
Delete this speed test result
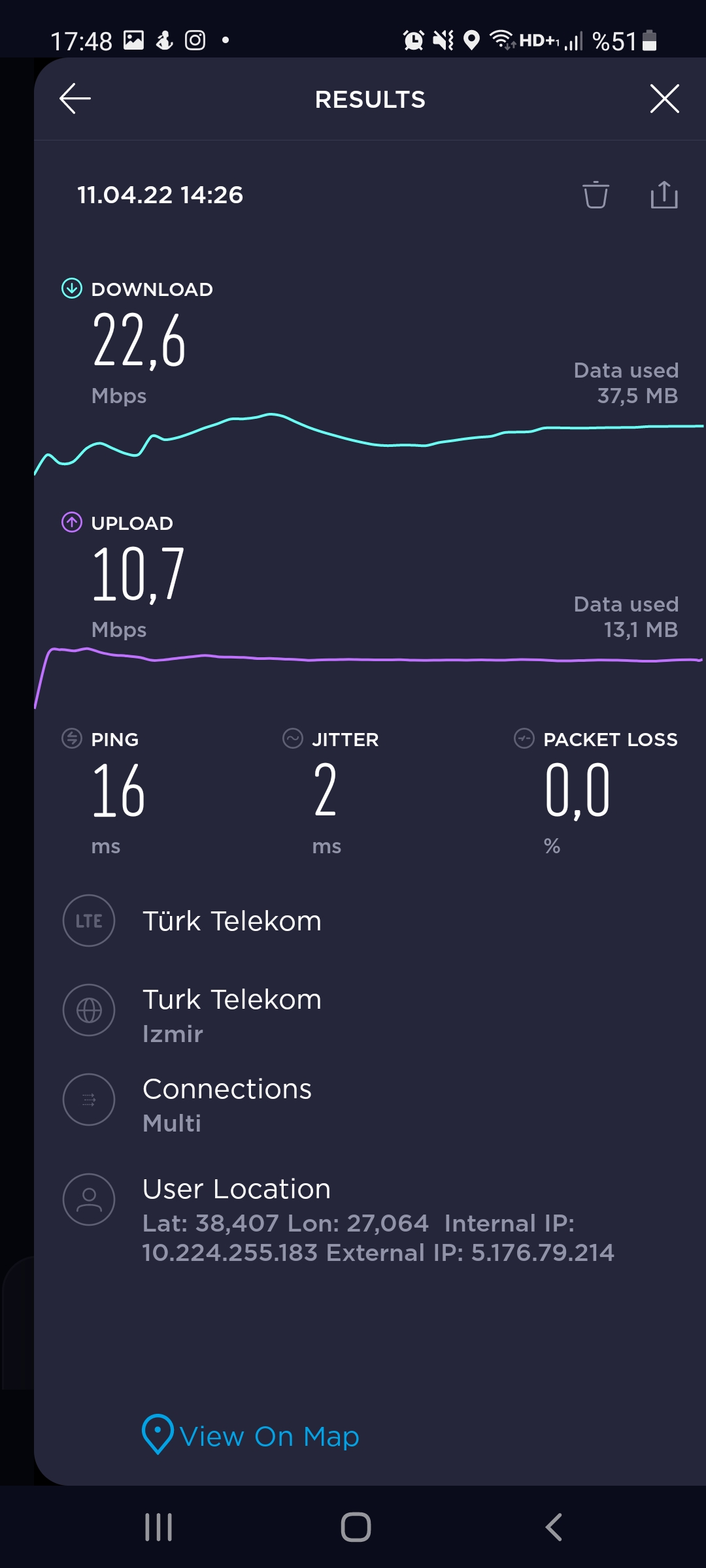pos(596,195)
